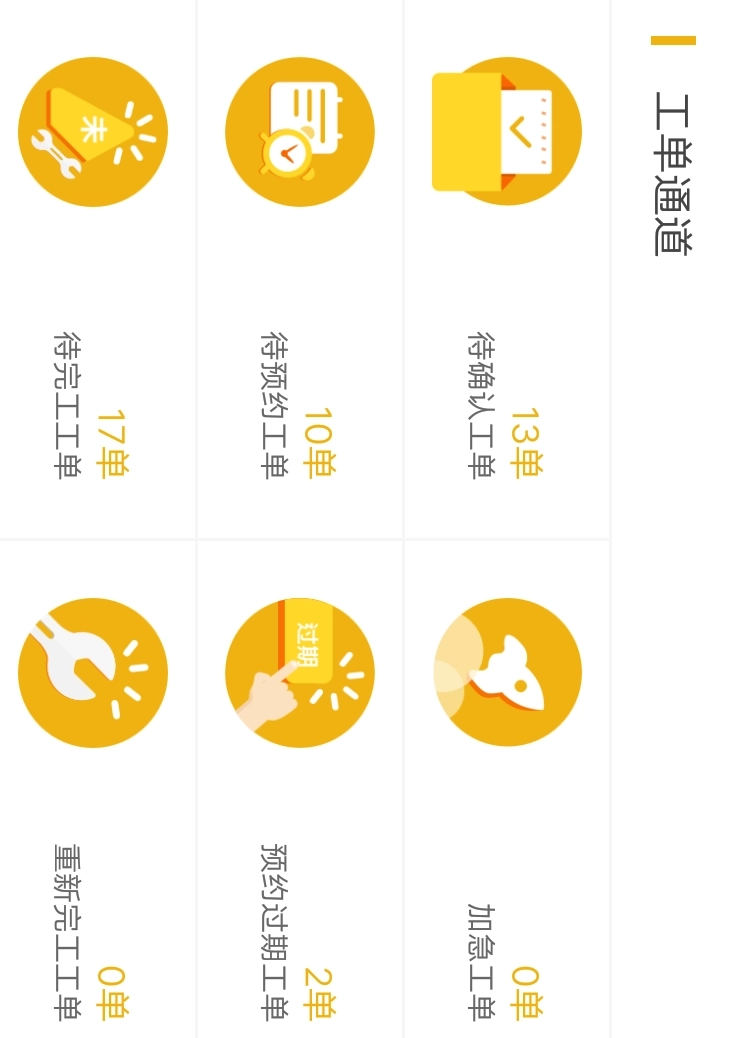735x1038 pixels.
Task: View the 13单 pending confirmation count
Action: coord(527,438)
